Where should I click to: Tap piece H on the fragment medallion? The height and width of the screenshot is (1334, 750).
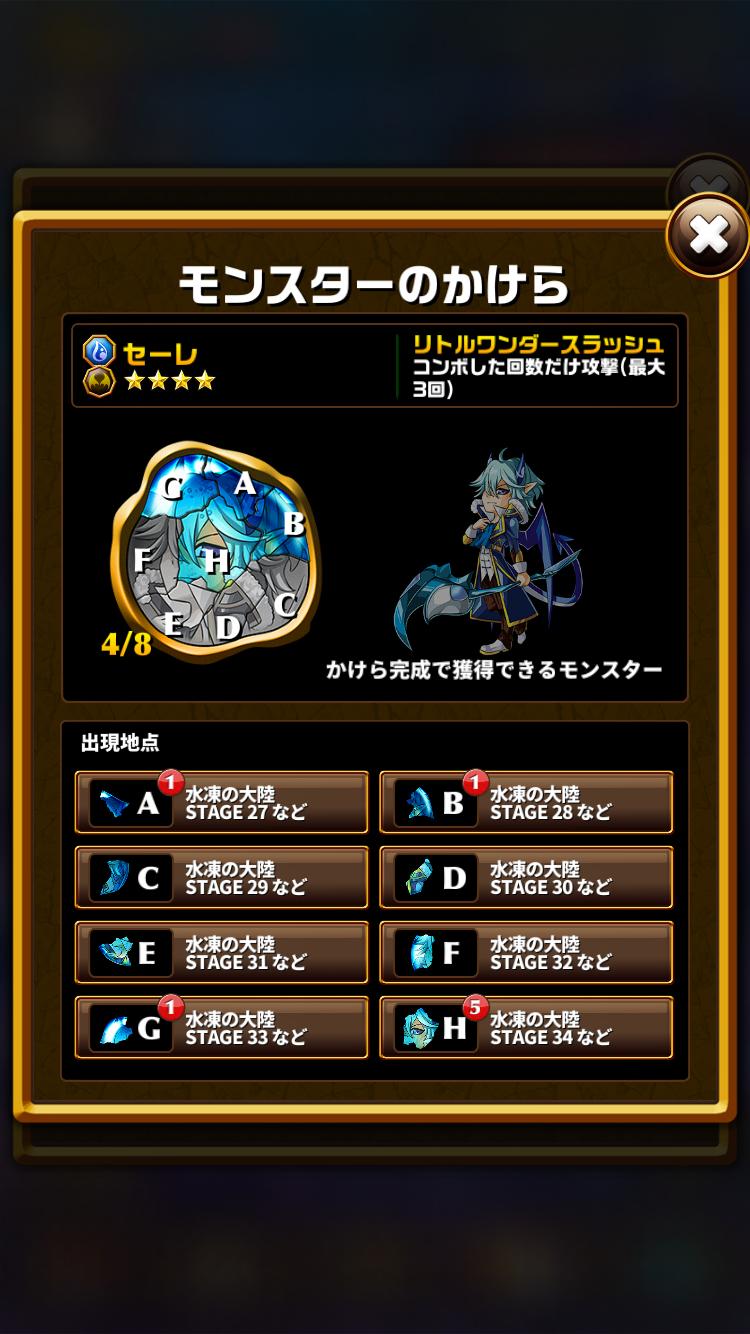click(x=218, y=562)
